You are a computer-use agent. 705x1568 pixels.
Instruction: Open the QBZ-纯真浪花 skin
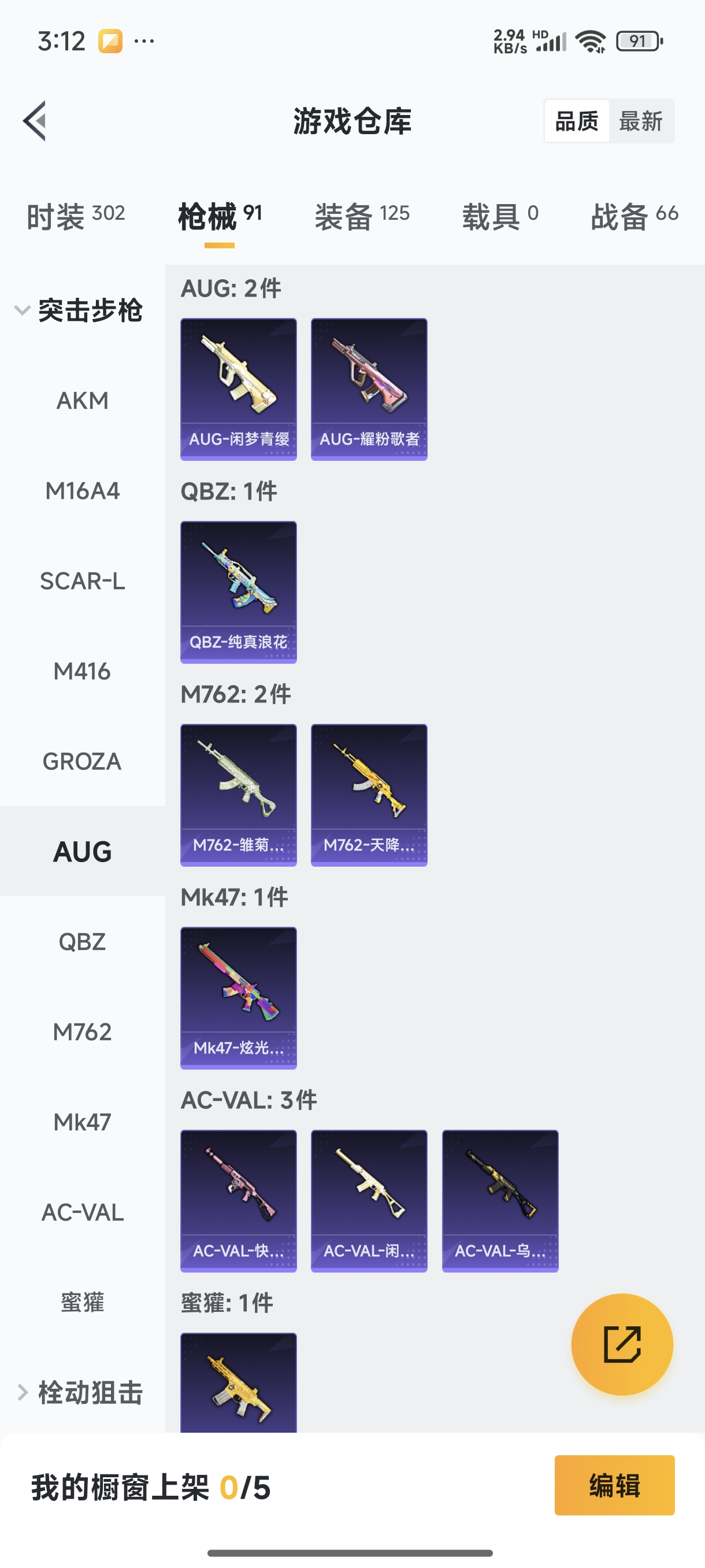pyautogui.click(x=239, y=591)
